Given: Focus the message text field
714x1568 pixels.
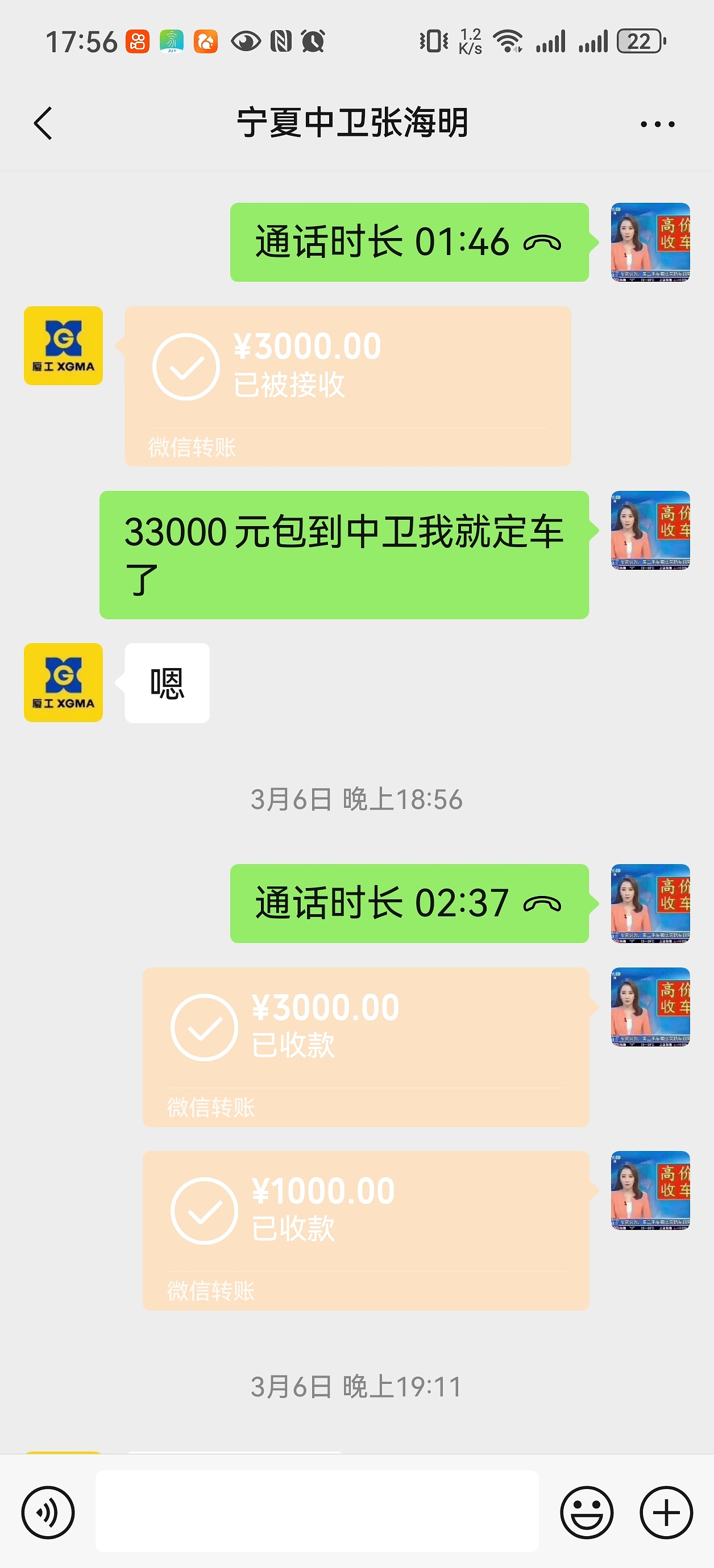Looking at the screenshot, I should [x=317, y=1511].
